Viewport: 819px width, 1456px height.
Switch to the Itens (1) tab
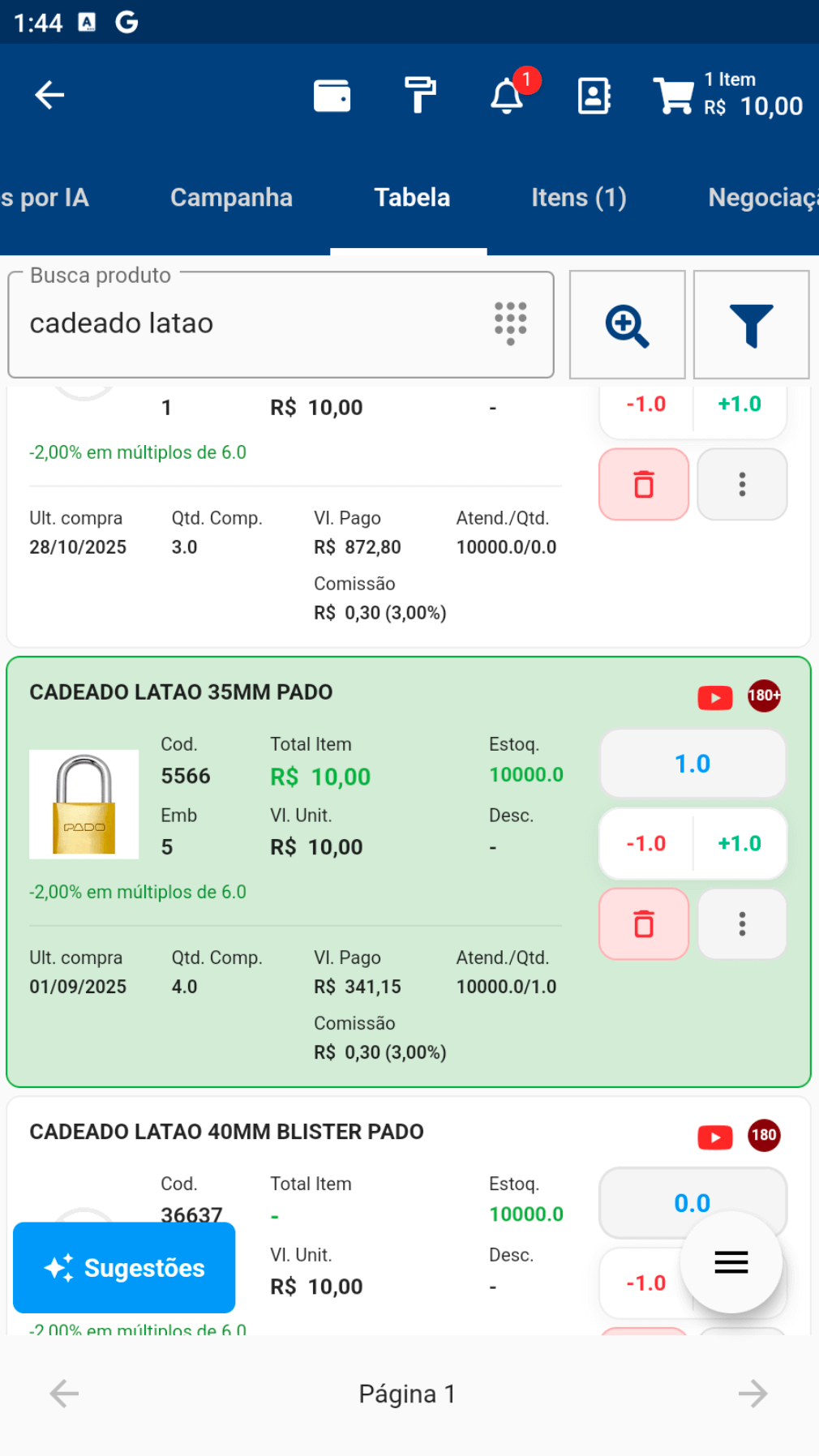click(578, 197)
